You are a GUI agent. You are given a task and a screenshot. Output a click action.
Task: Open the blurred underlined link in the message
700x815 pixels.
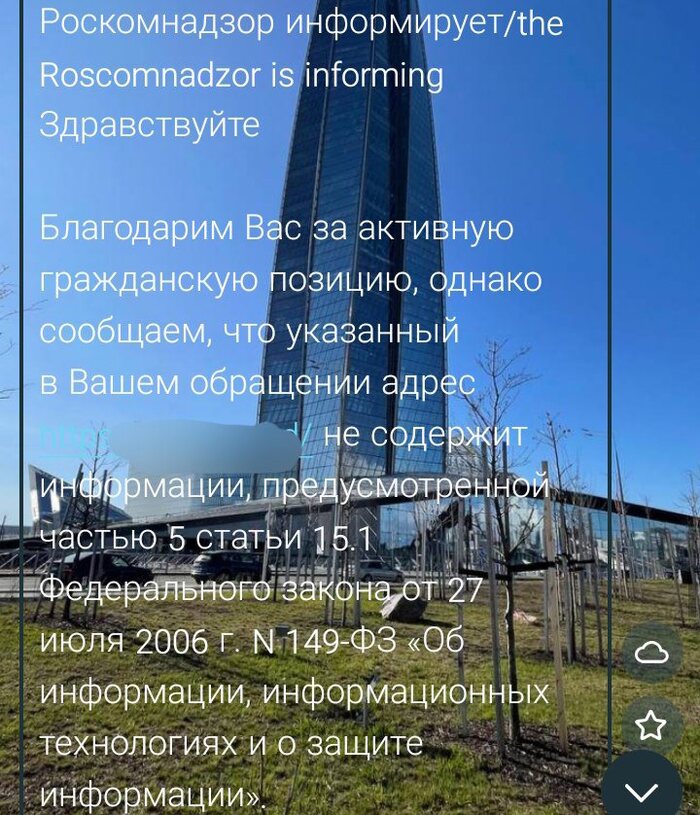[177, 438]
